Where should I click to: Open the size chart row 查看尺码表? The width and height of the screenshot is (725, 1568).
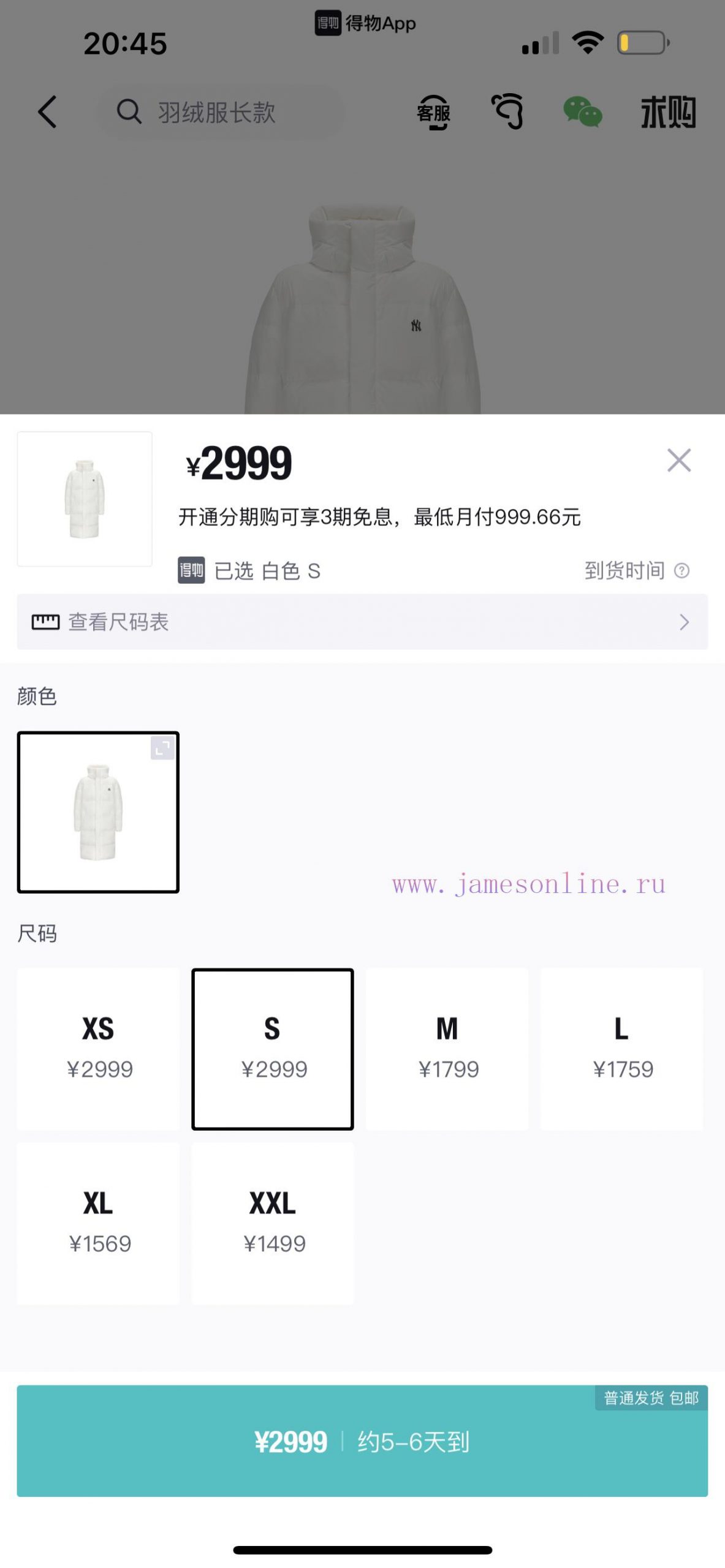coord(362,622)
